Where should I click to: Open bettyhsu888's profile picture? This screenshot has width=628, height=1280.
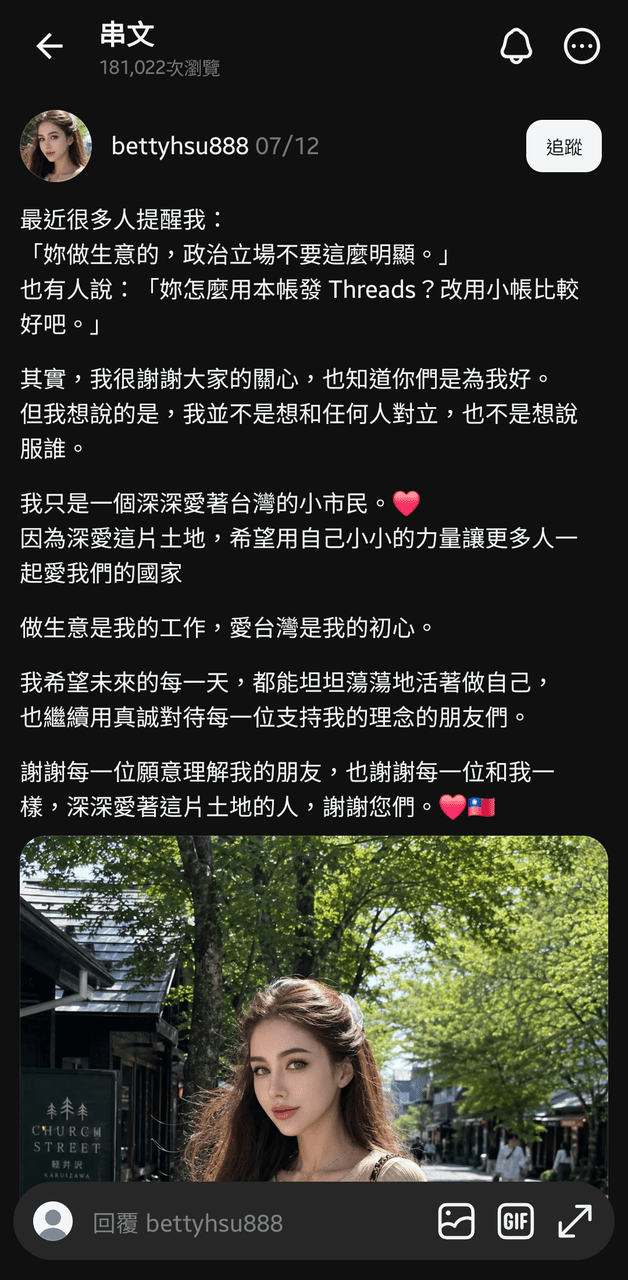pos(56,146)
